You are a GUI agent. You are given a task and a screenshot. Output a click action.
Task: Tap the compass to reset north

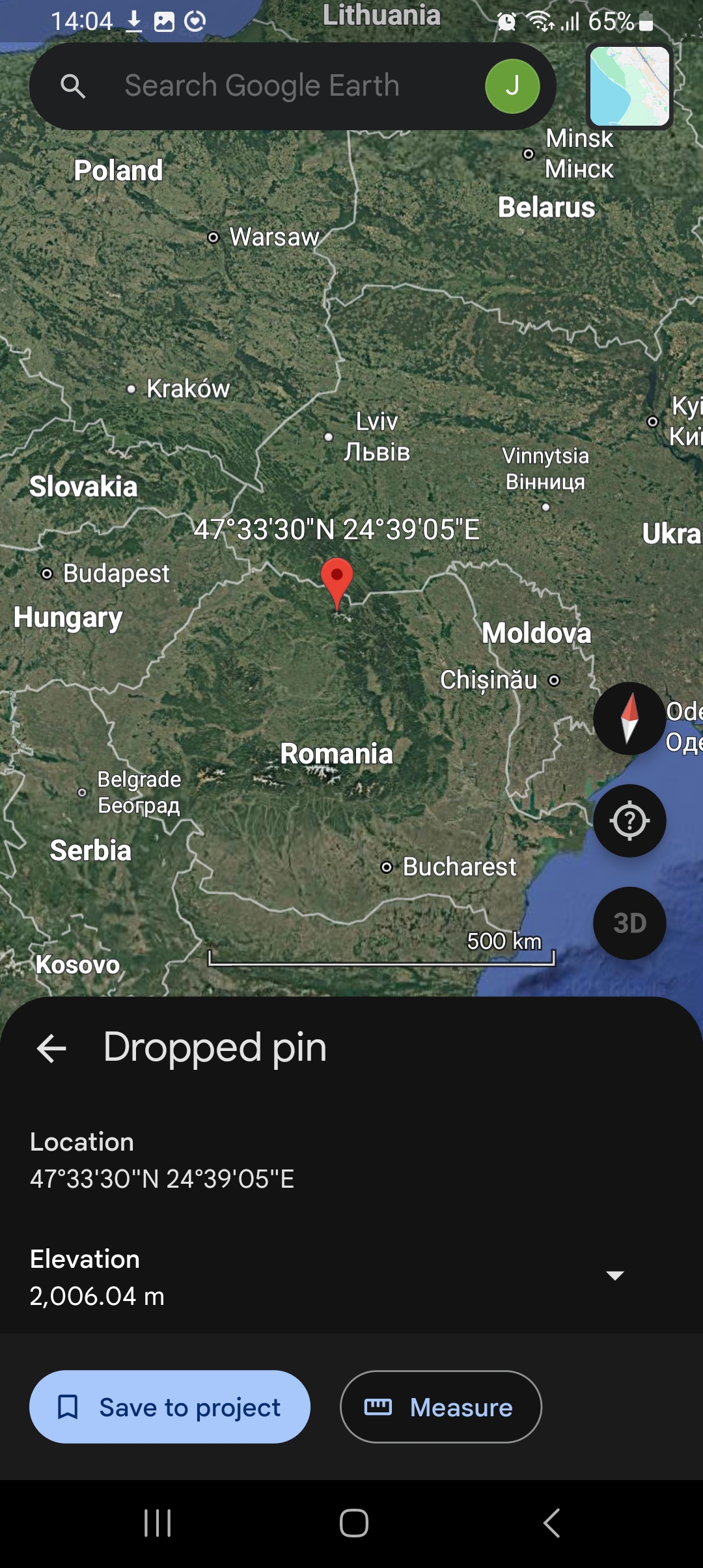(x=629, y=718)
